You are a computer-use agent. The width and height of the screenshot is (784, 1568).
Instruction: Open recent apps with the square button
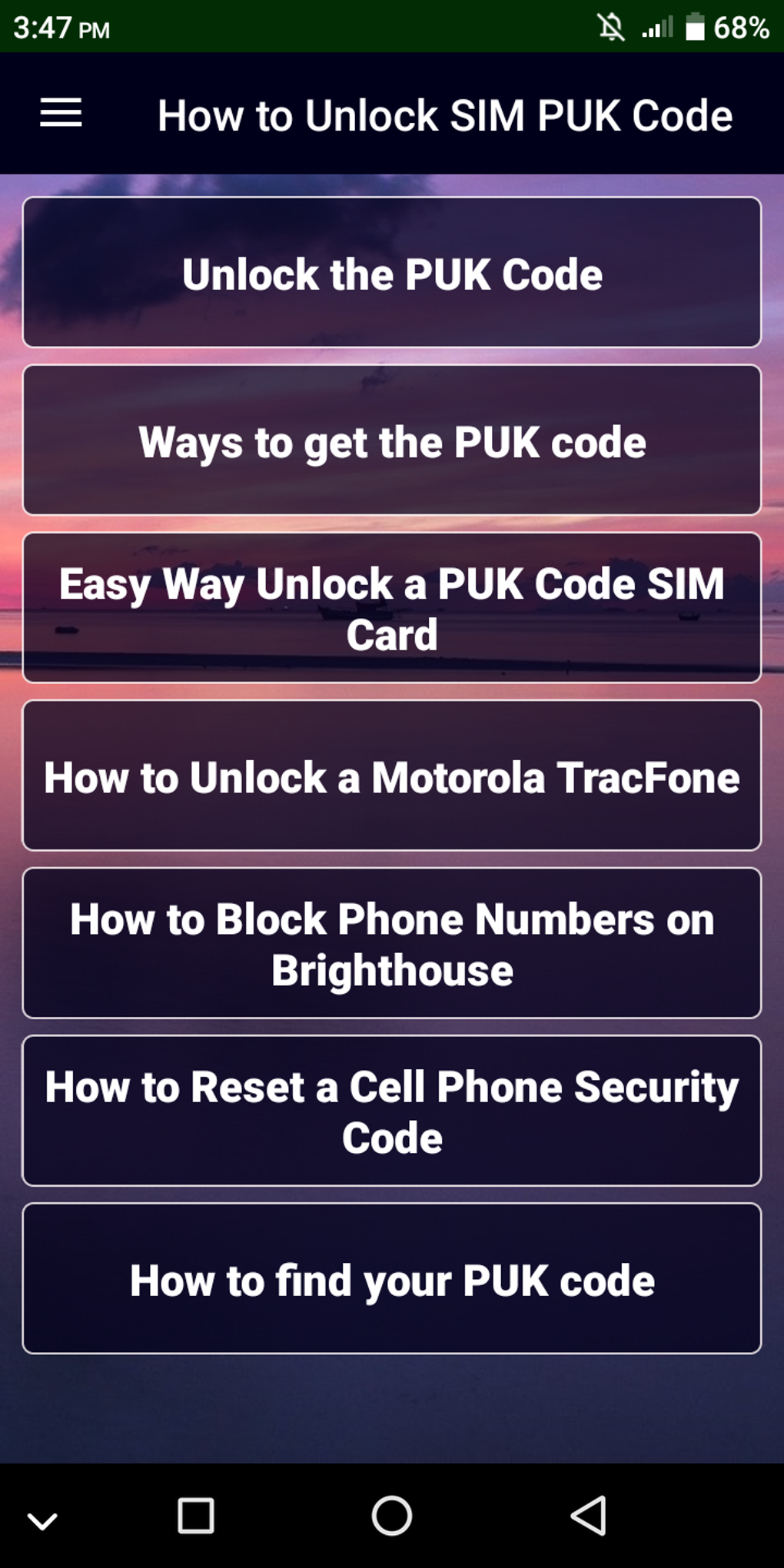click(x=196, y=1516)
